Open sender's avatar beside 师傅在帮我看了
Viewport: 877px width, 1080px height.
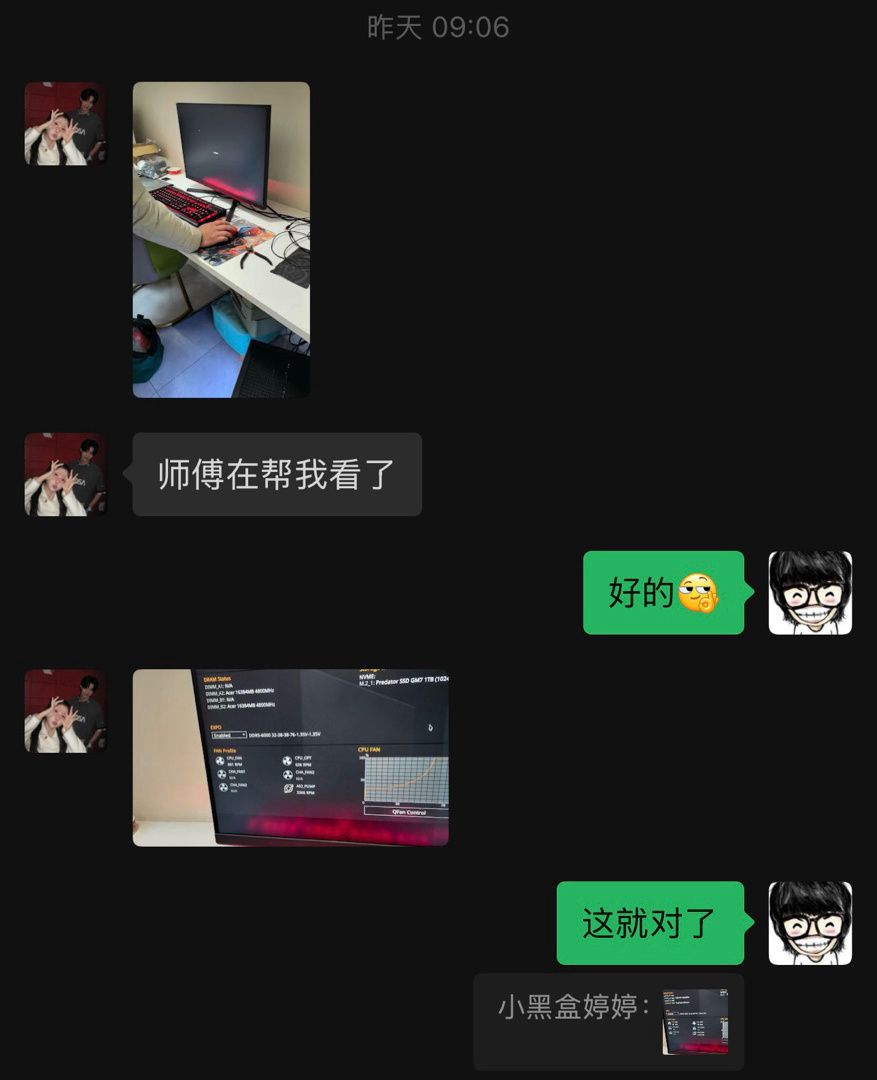pos(65,475)
